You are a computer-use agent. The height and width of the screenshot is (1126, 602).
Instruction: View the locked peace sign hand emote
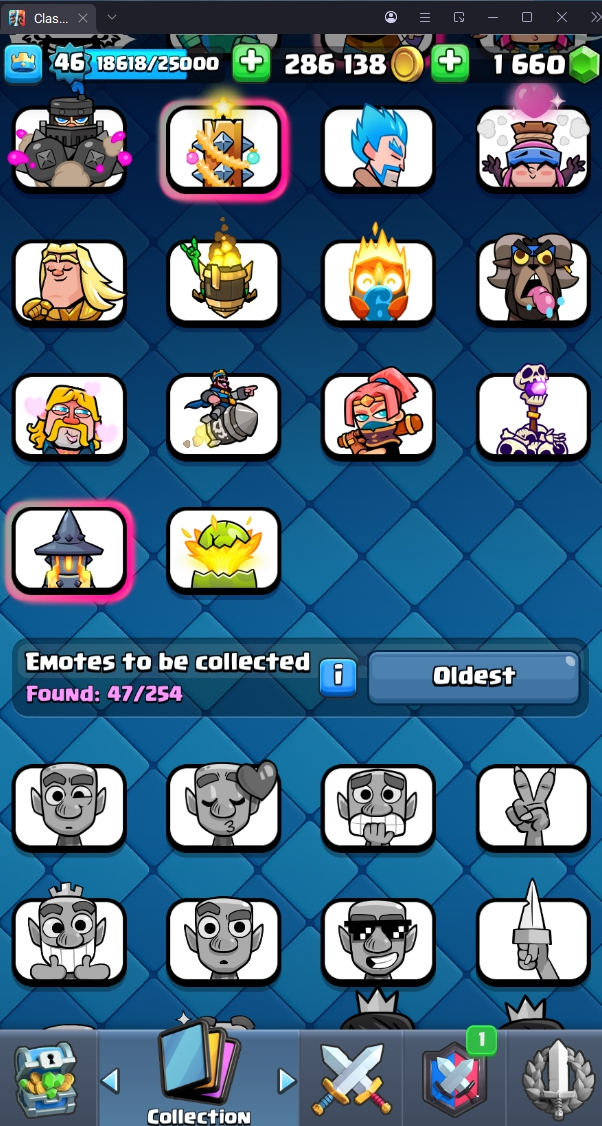click(x=533, y=807)
